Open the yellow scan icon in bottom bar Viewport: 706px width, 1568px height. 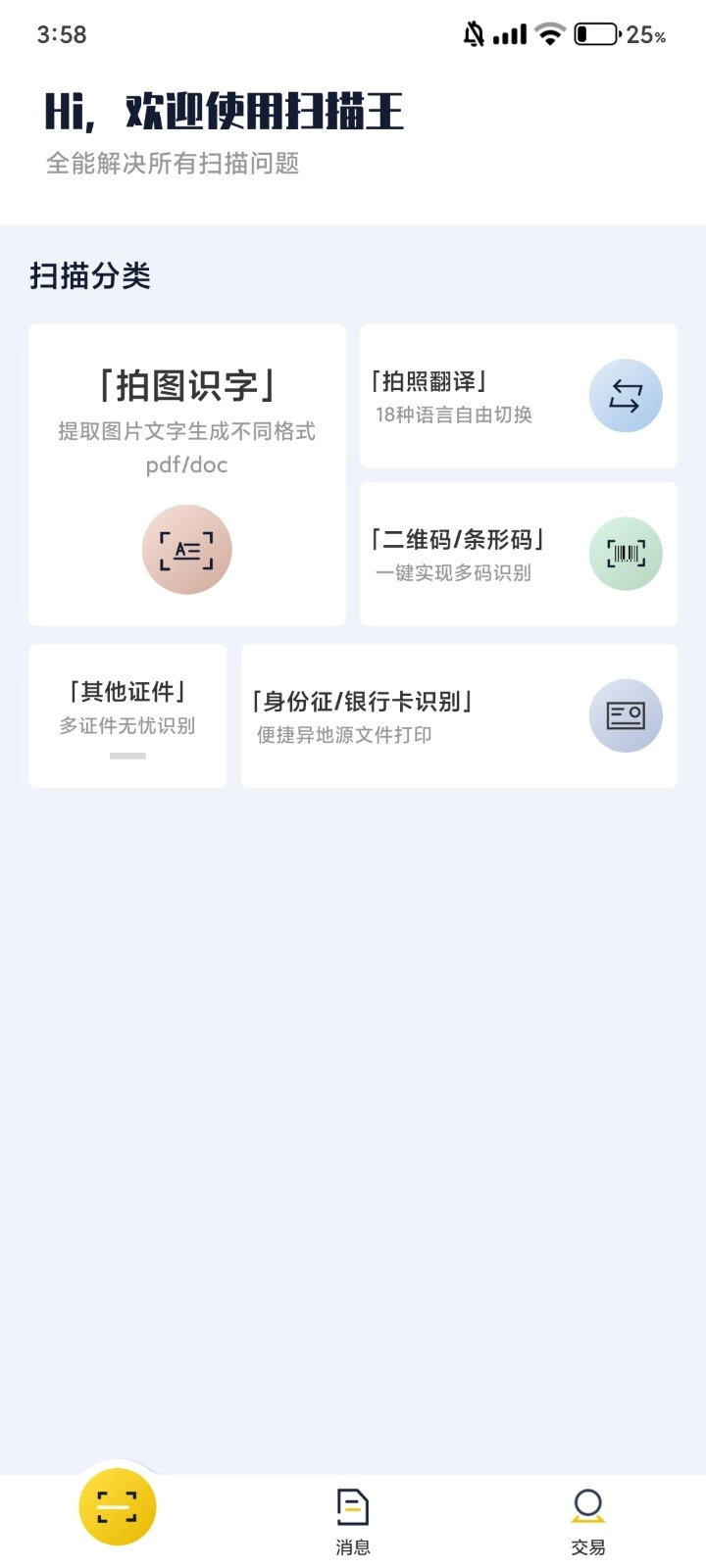118,1507
